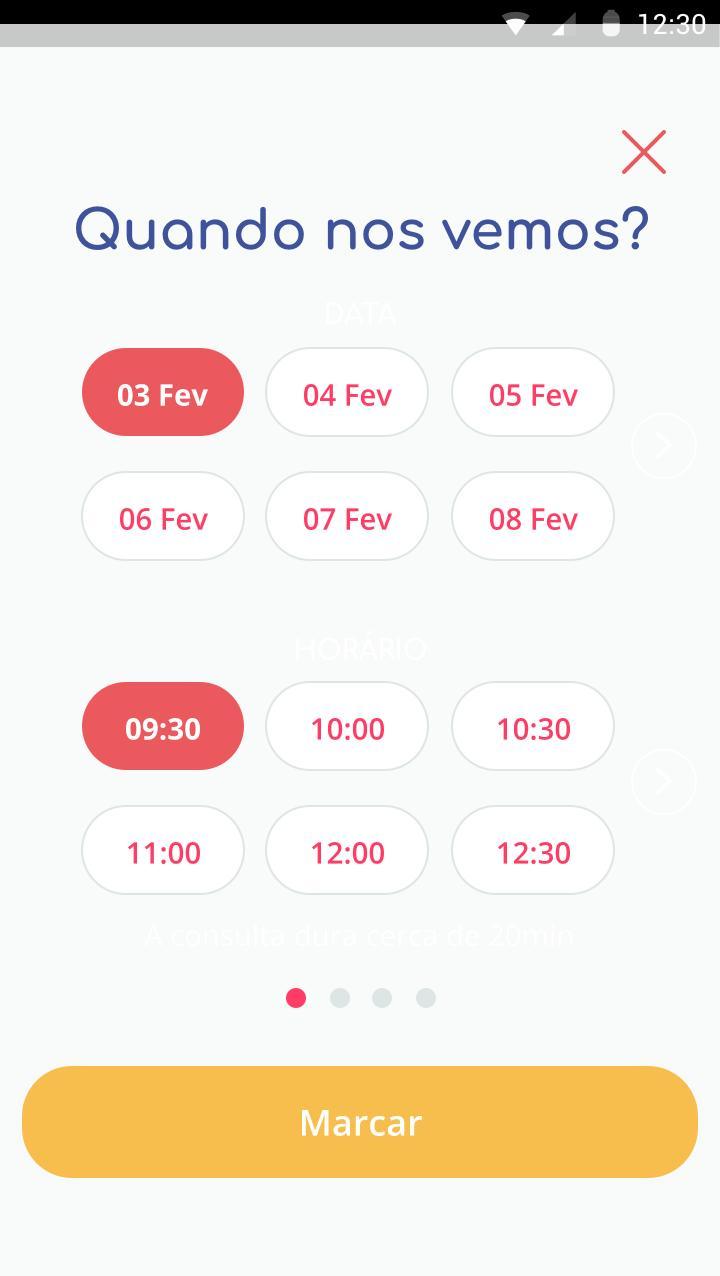
Task: Pick the 05 Fev date chip
Action: tap(533, 393)
